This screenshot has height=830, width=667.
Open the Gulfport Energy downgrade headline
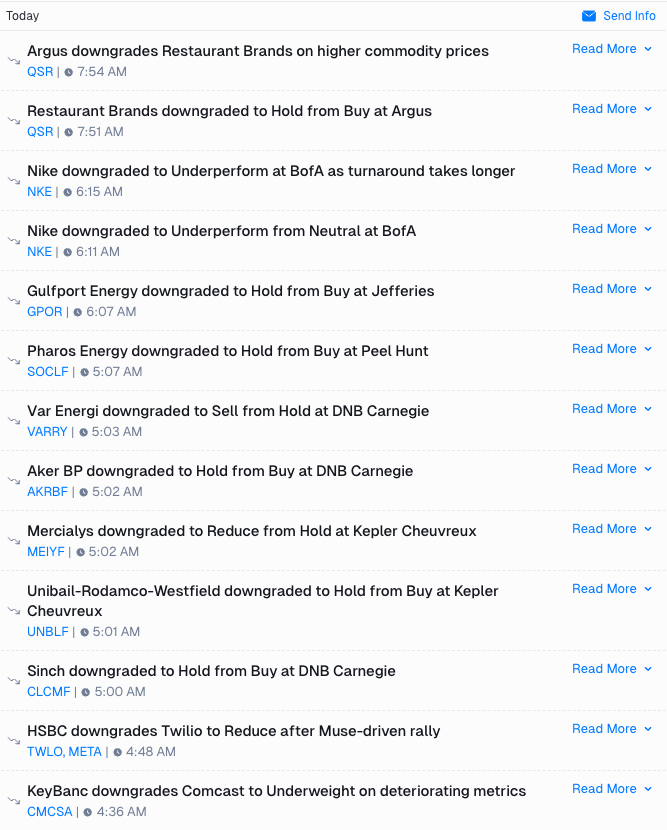coord(231,291)
